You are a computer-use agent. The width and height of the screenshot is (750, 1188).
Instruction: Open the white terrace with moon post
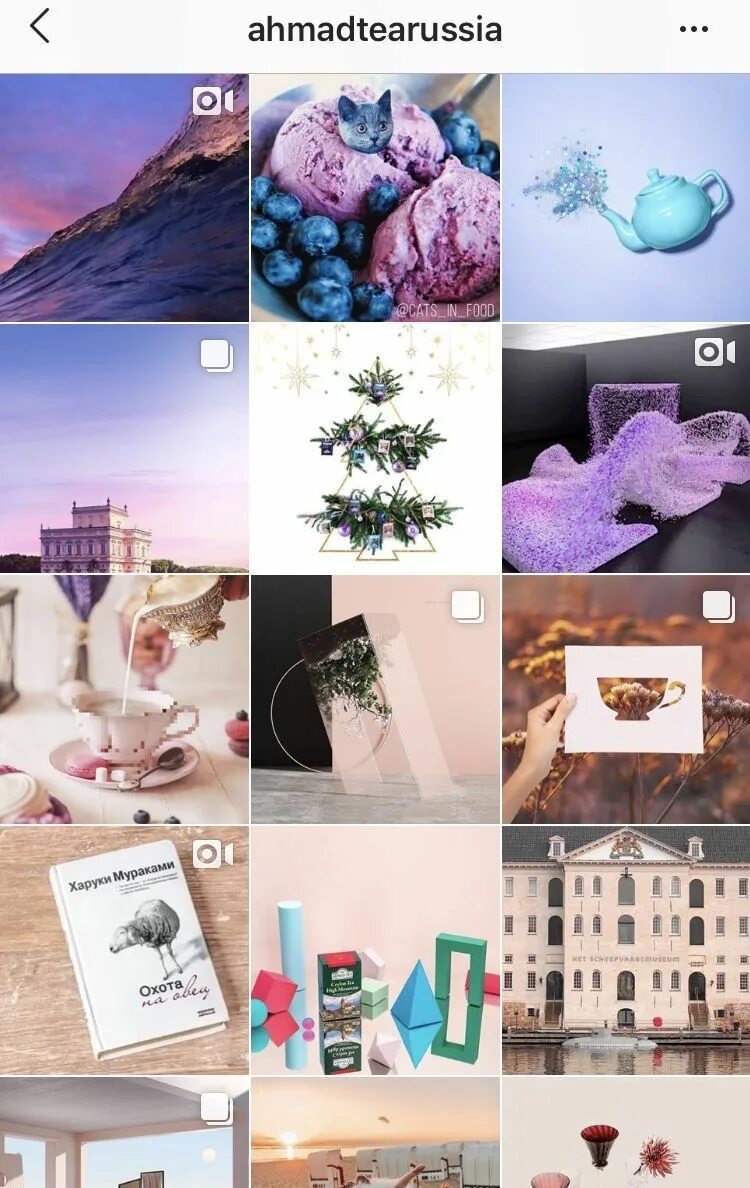click(124, 1133)
